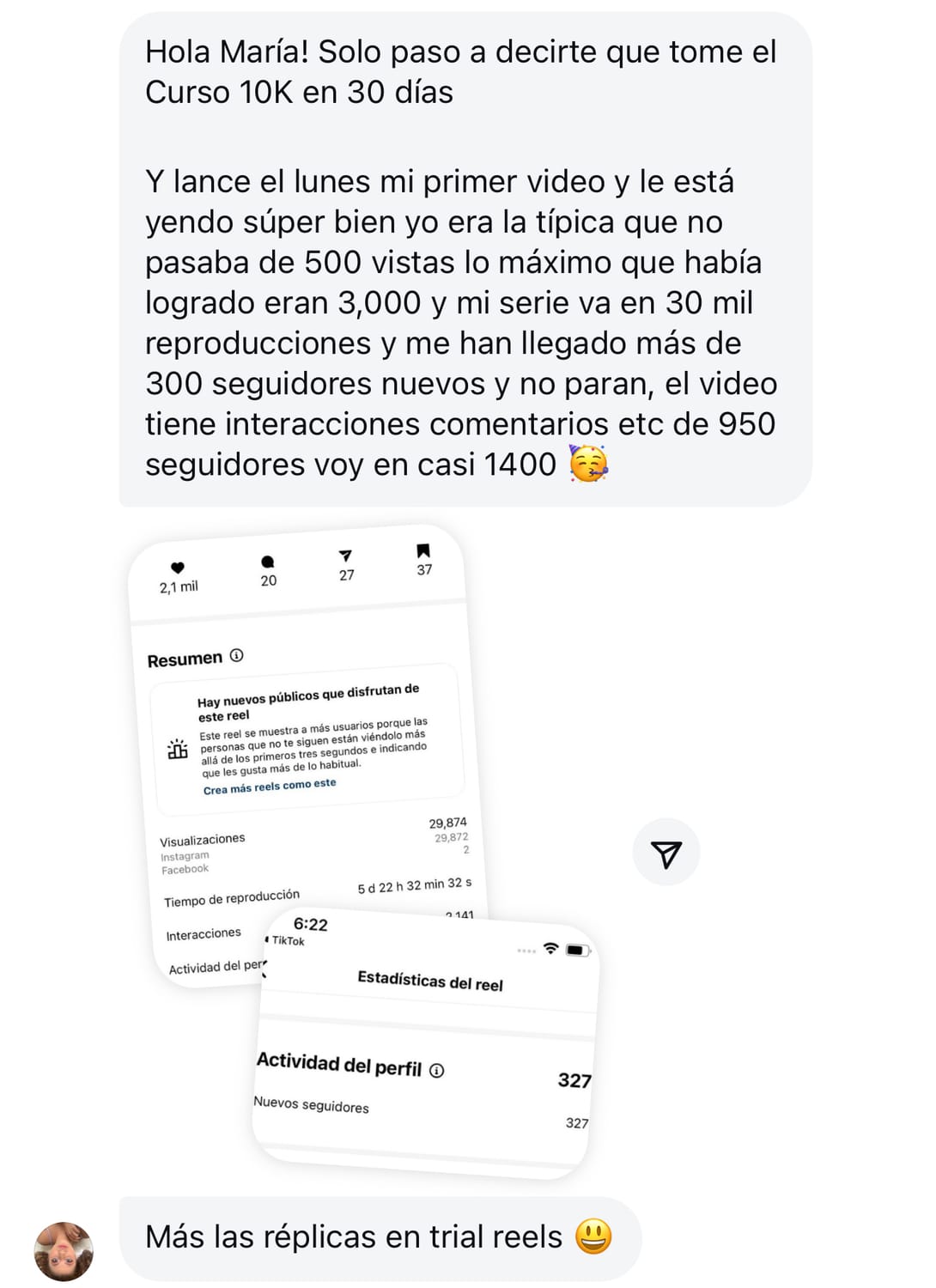The width and height of the screenshot is (936, 1288).
Task: View the sender's profile picture
Action: click(63, 1250)
